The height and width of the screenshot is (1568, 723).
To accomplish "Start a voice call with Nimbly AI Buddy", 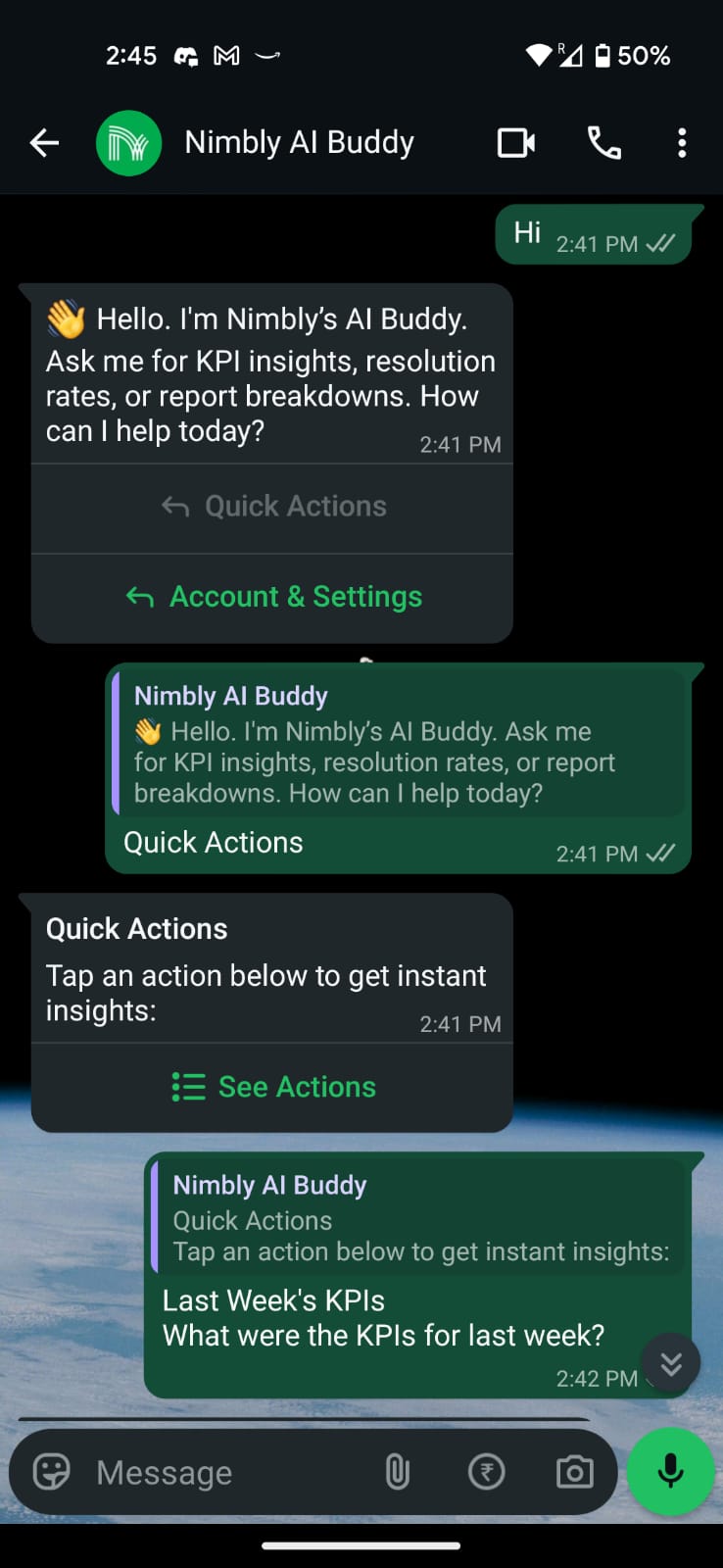I will click(603, 142).
